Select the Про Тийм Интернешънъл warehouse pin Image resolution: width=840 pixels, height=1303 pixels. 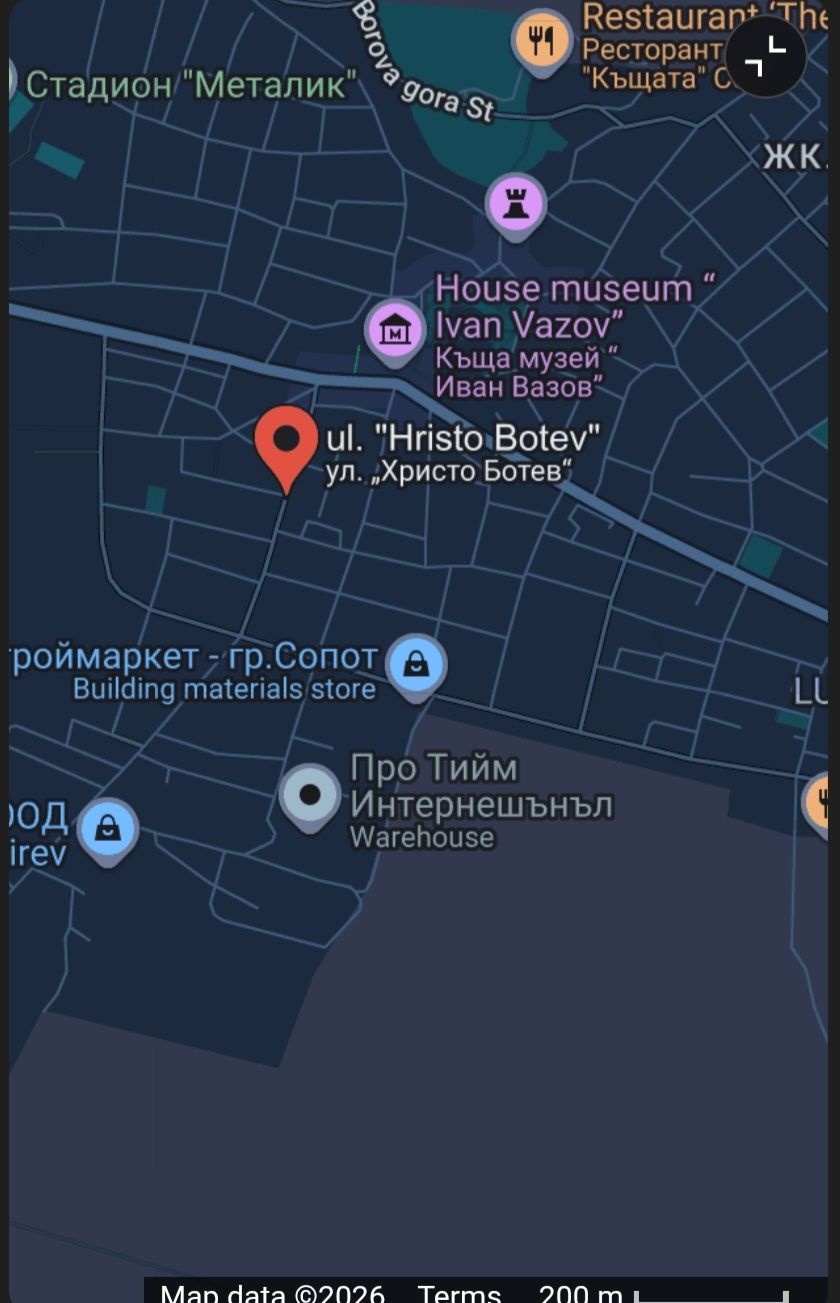coord(310,796)
